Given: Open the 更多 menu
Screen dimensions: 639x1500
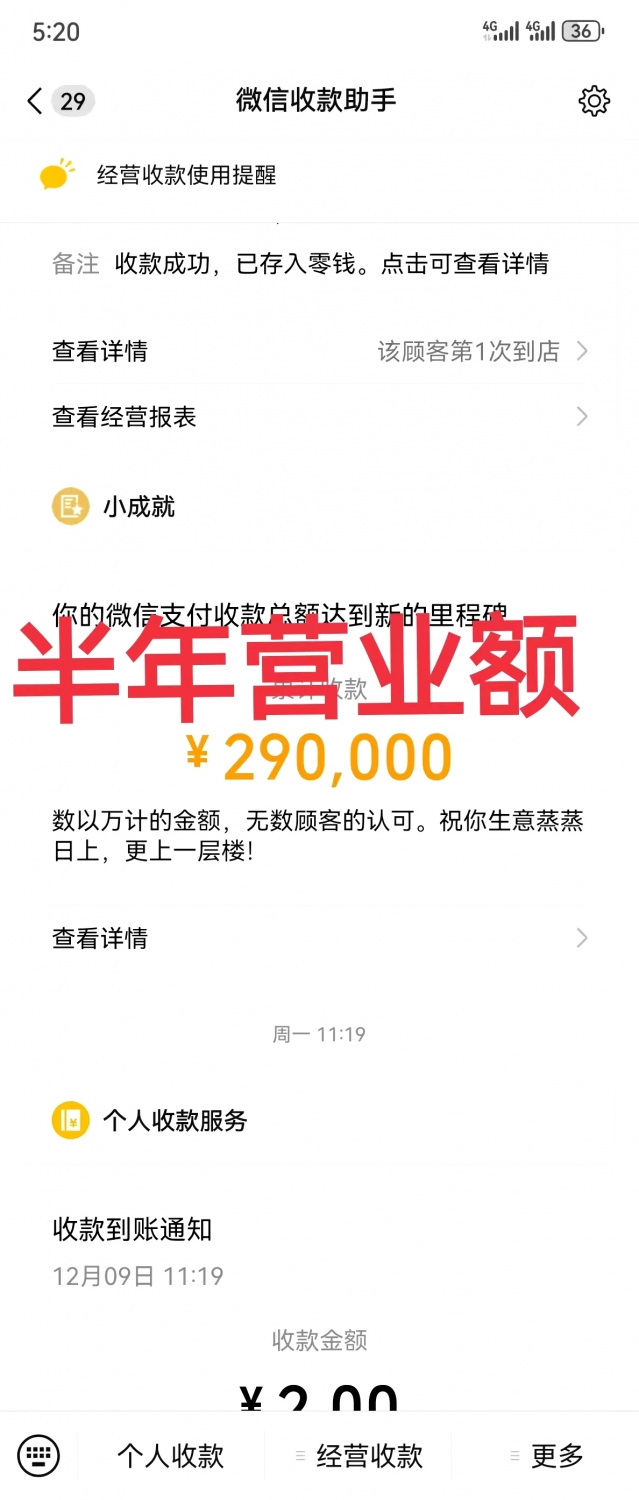Looking at the screenshot, I should (x=556, y=1456).
